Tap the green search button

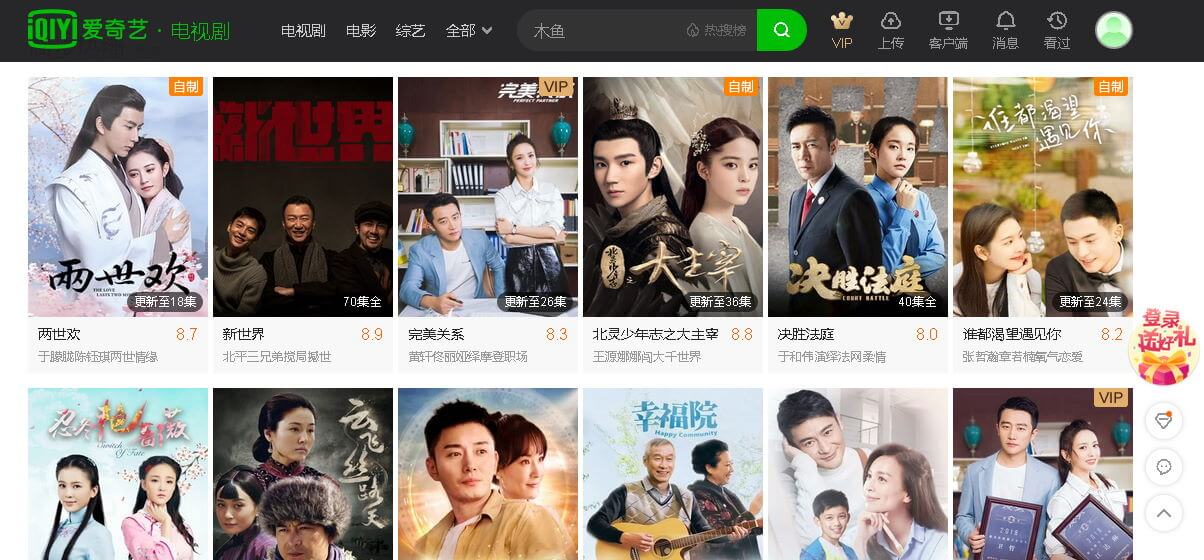click(781, 30)
